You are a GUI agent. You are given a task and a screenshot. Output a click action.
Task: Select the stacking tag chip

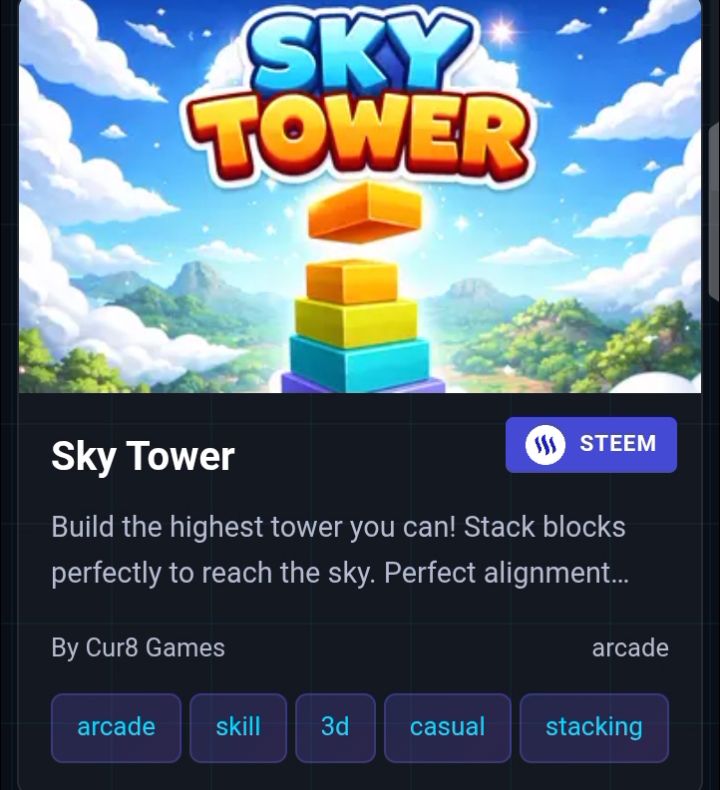(594, 728)
